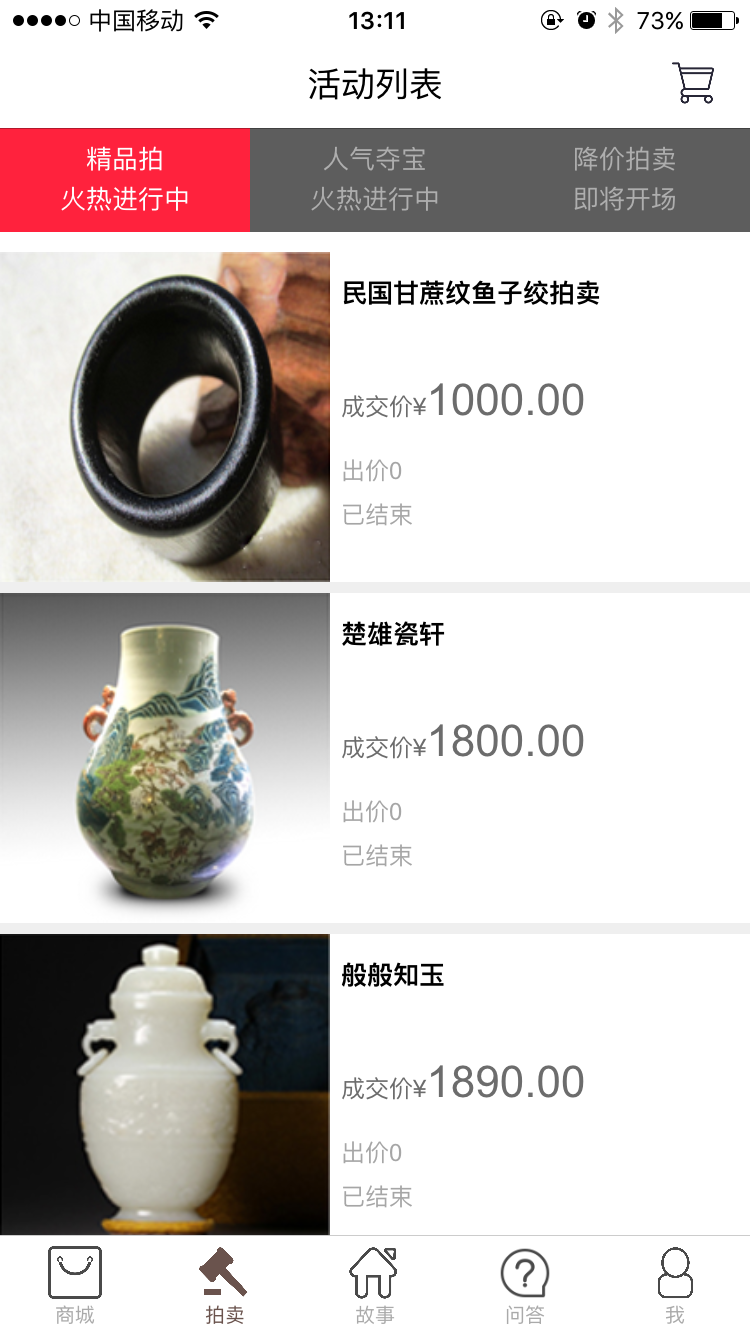Switch to the 降价拍卖 tab
The image size is (750, 1334).
tap(625, 180)
